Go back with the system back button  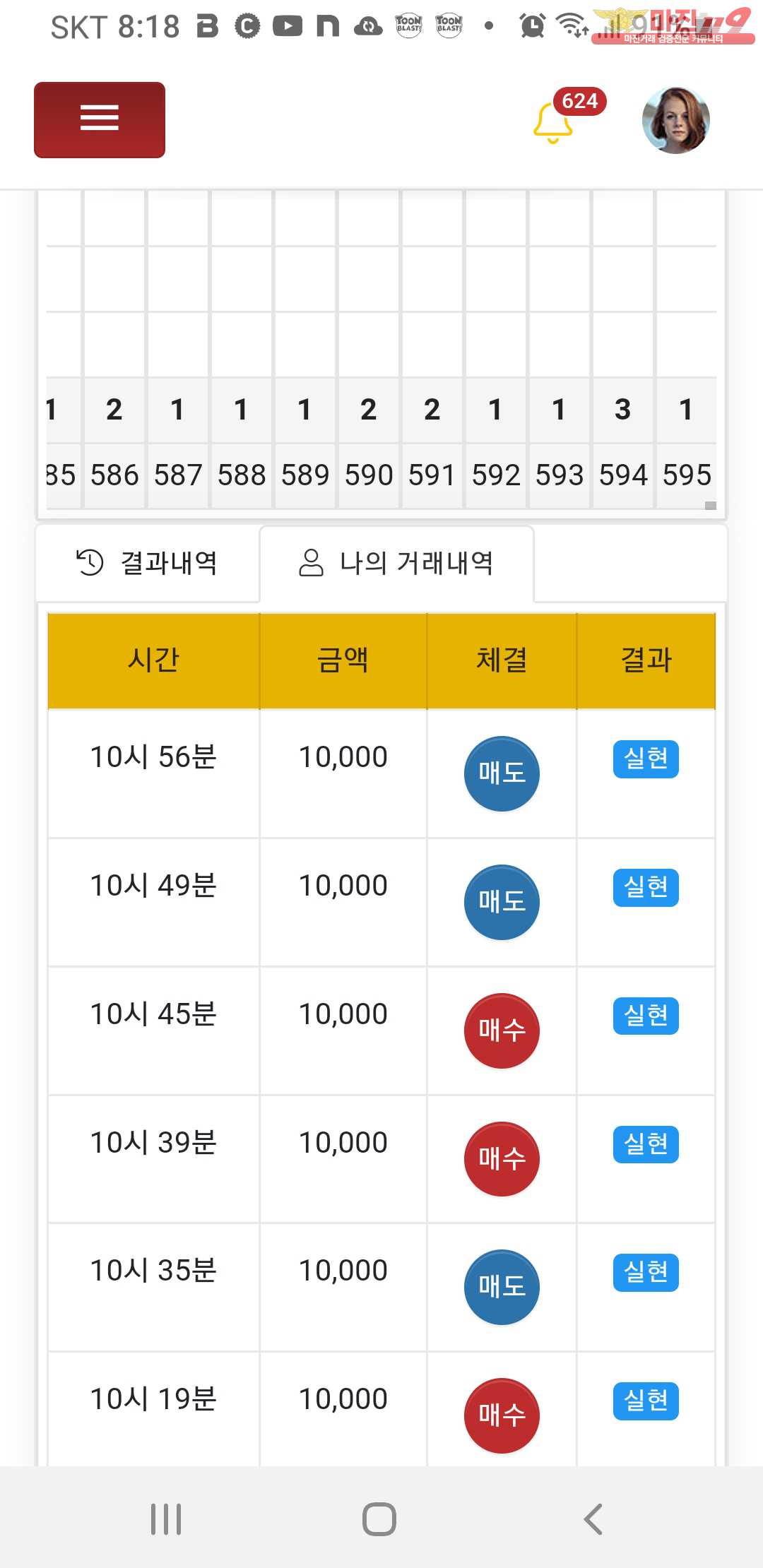593,1519
